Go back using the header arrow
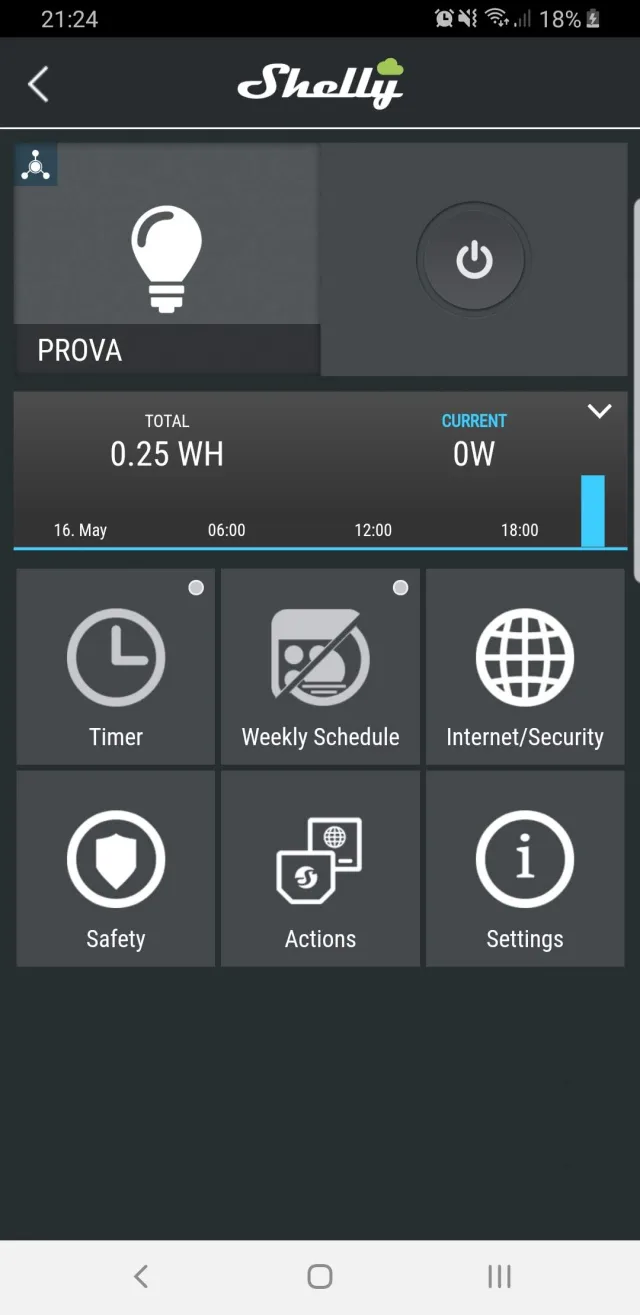Screen dimensions: 640x1315 [38, 85]
